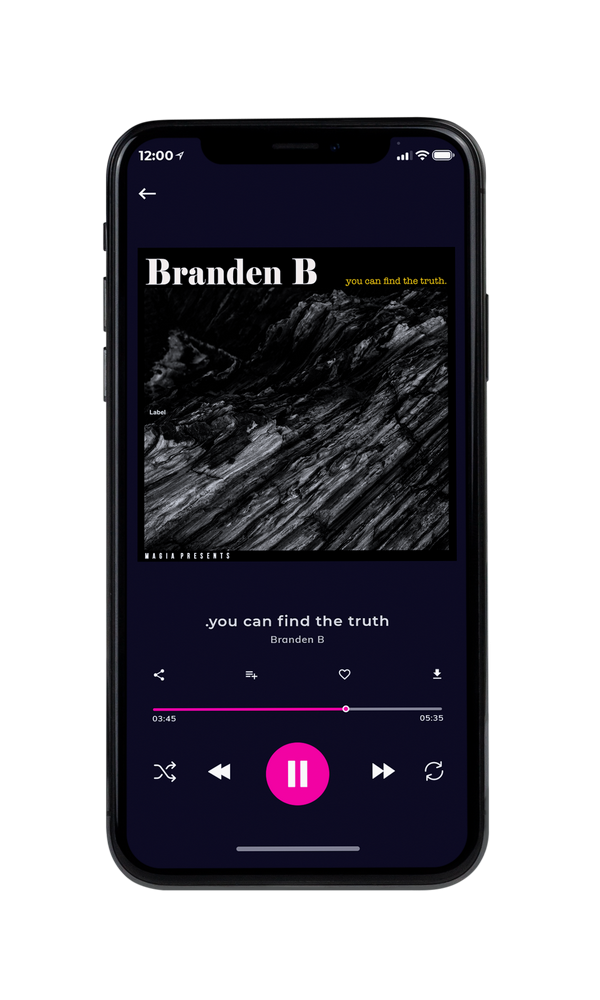
Task: Download the current track
Action: [x=437, y=674]
